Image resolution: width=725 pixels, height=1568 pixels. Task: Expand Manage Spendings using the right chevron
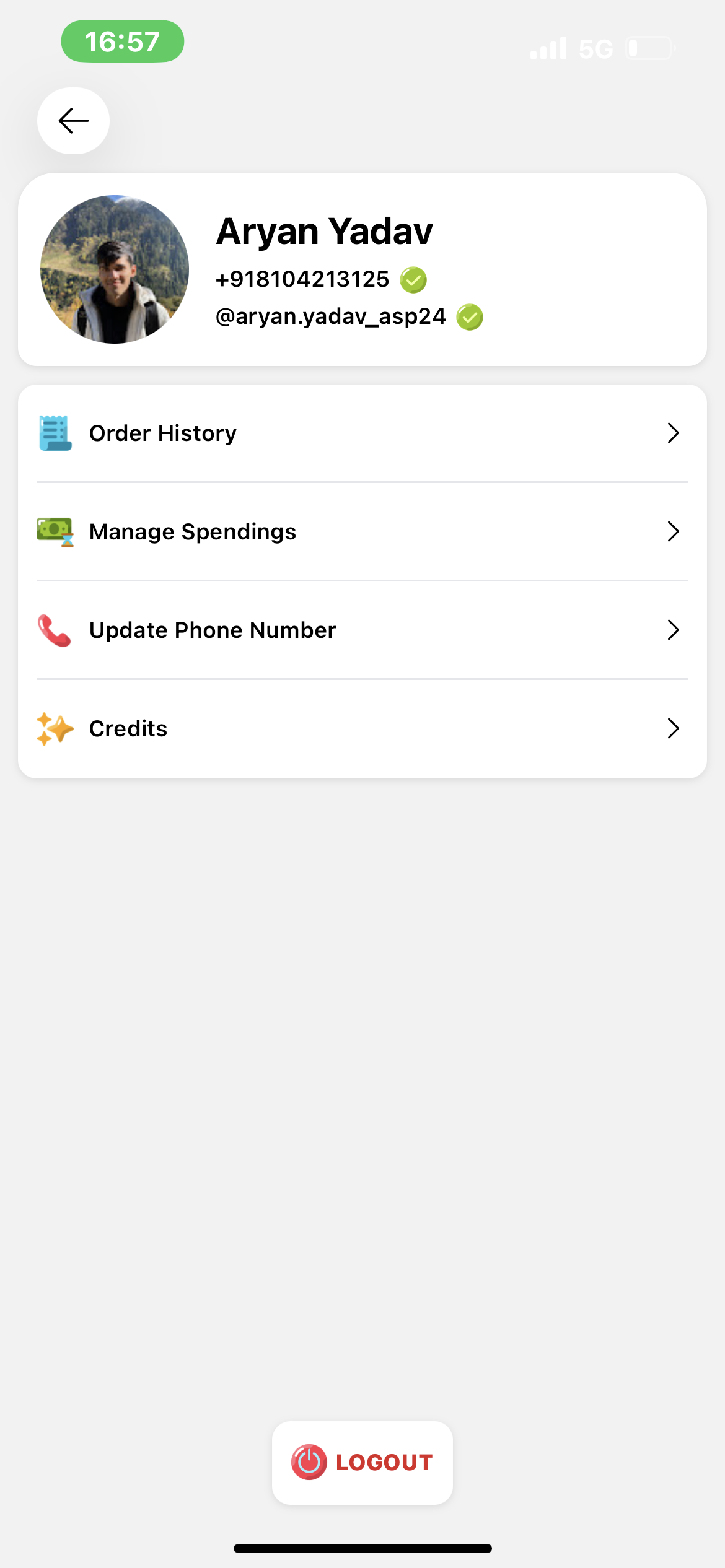click(x=674, y=531)
